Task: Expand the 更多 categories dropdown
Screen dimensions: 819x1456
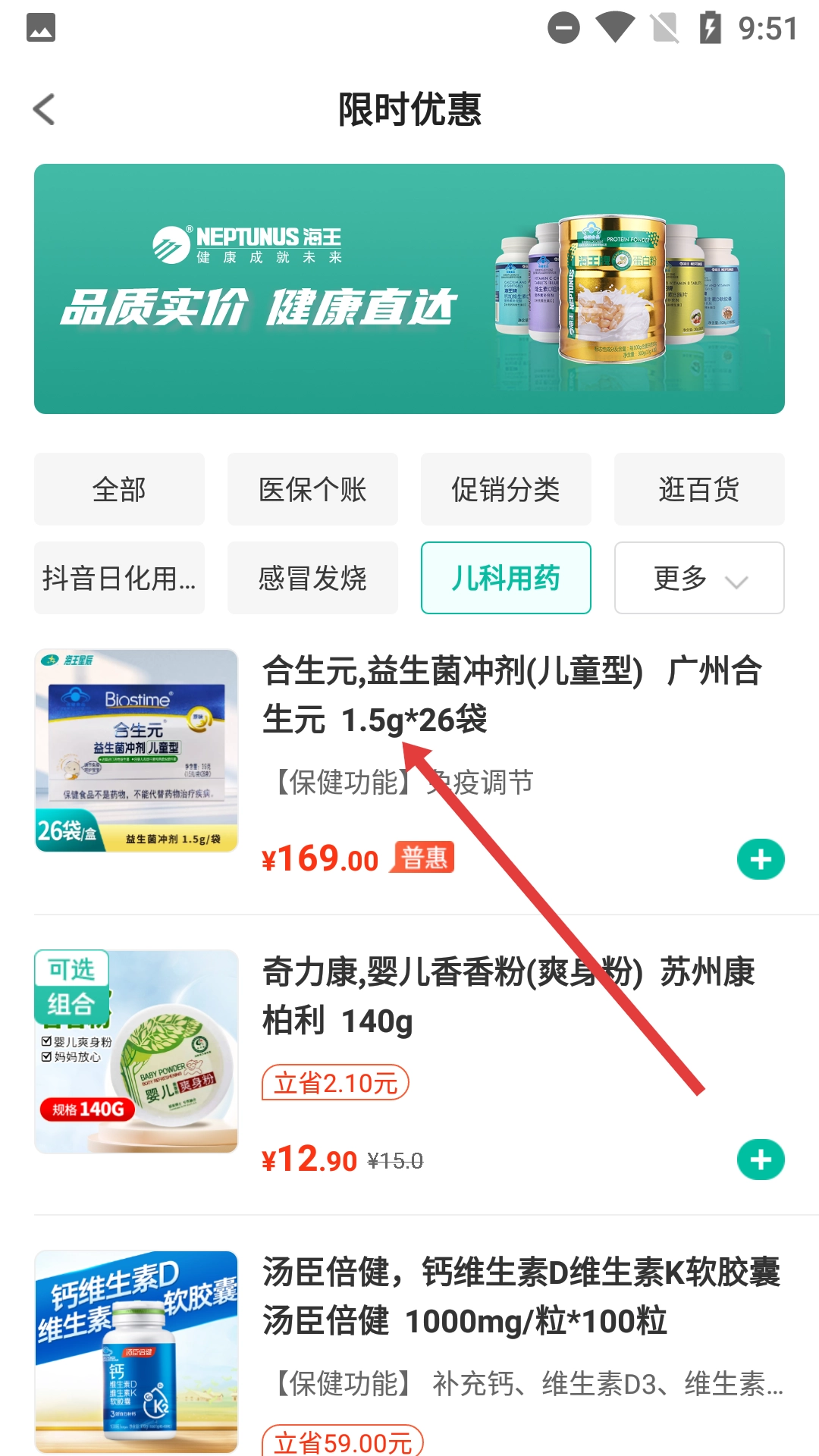Action: pyautogui.click(x=699, y=578)
